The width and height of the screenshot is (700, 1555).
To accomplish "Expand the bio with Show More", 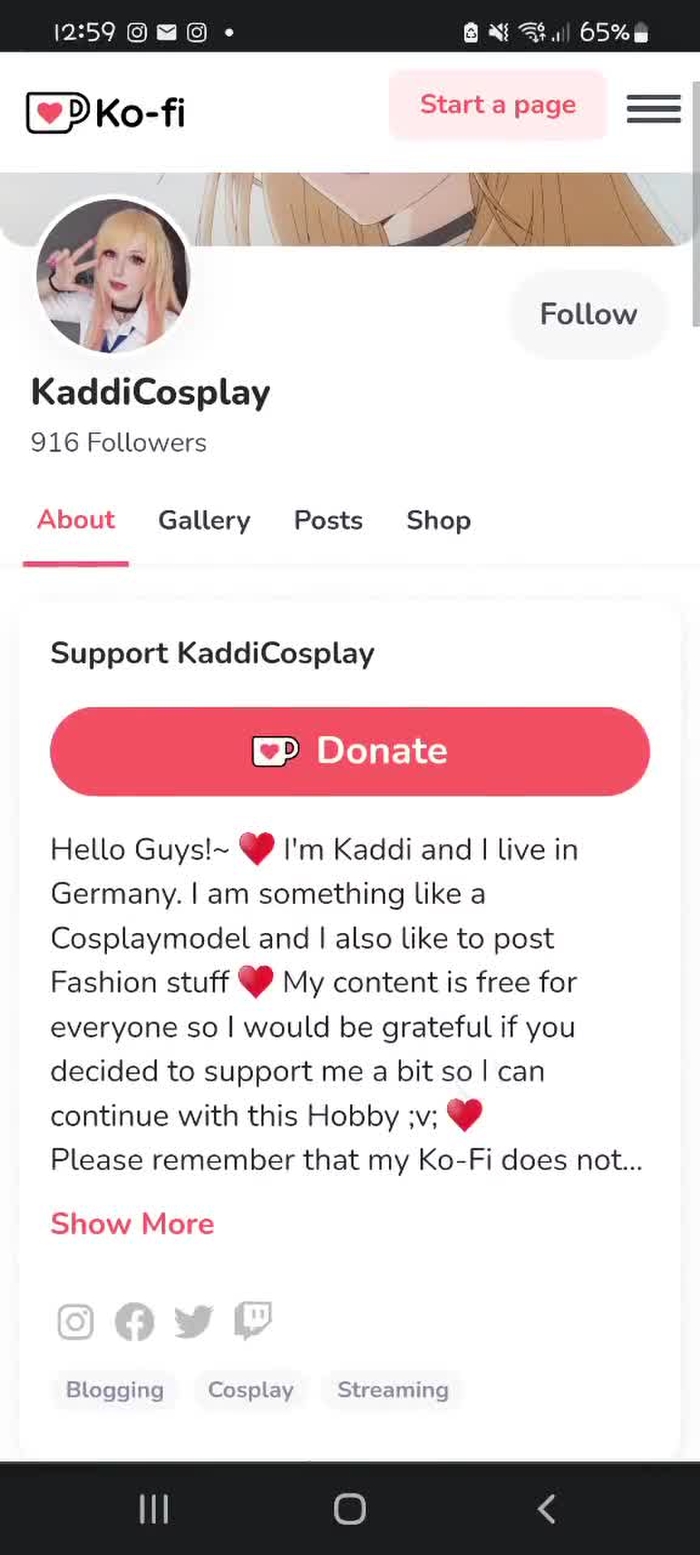I will click(x=132, y=1223).
